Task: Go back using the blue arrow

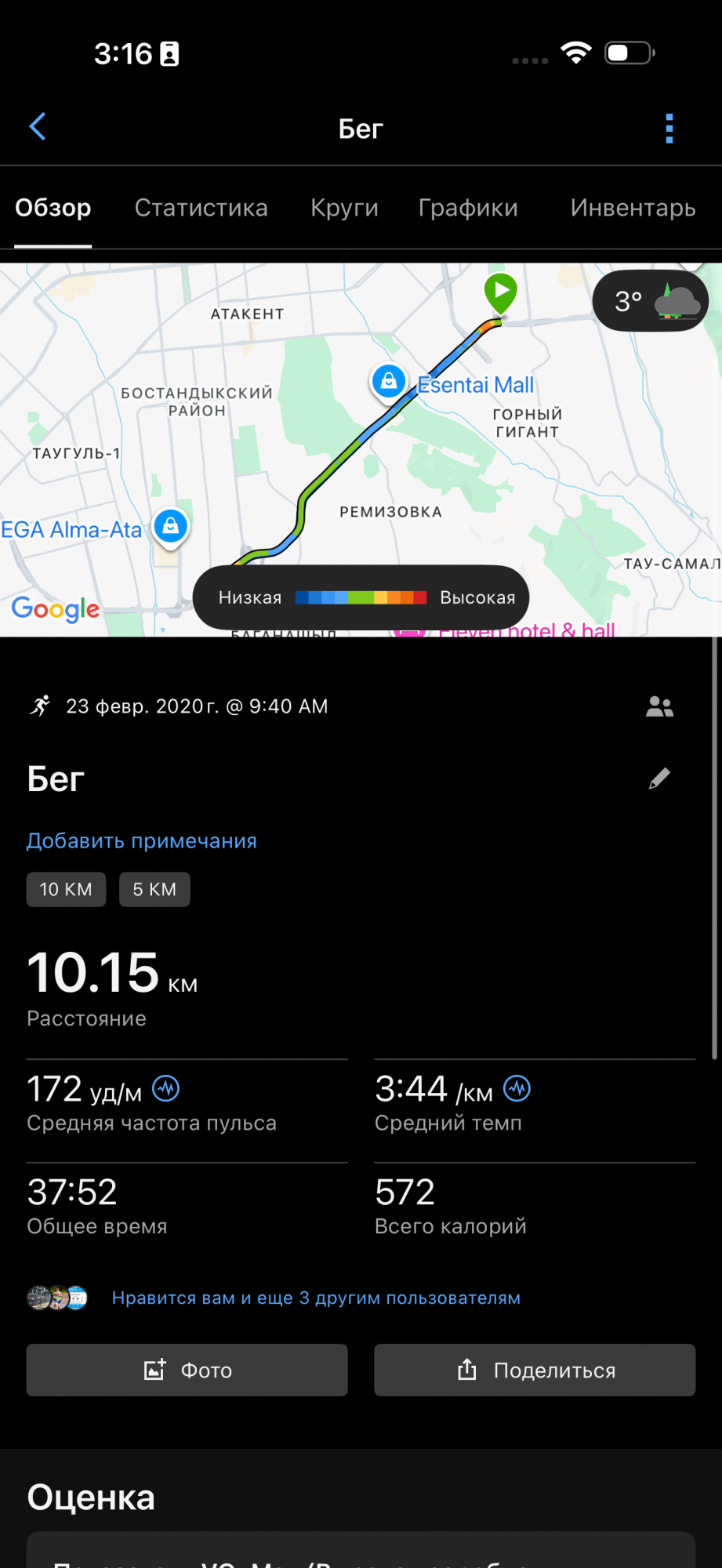Action: coord(38,127)
